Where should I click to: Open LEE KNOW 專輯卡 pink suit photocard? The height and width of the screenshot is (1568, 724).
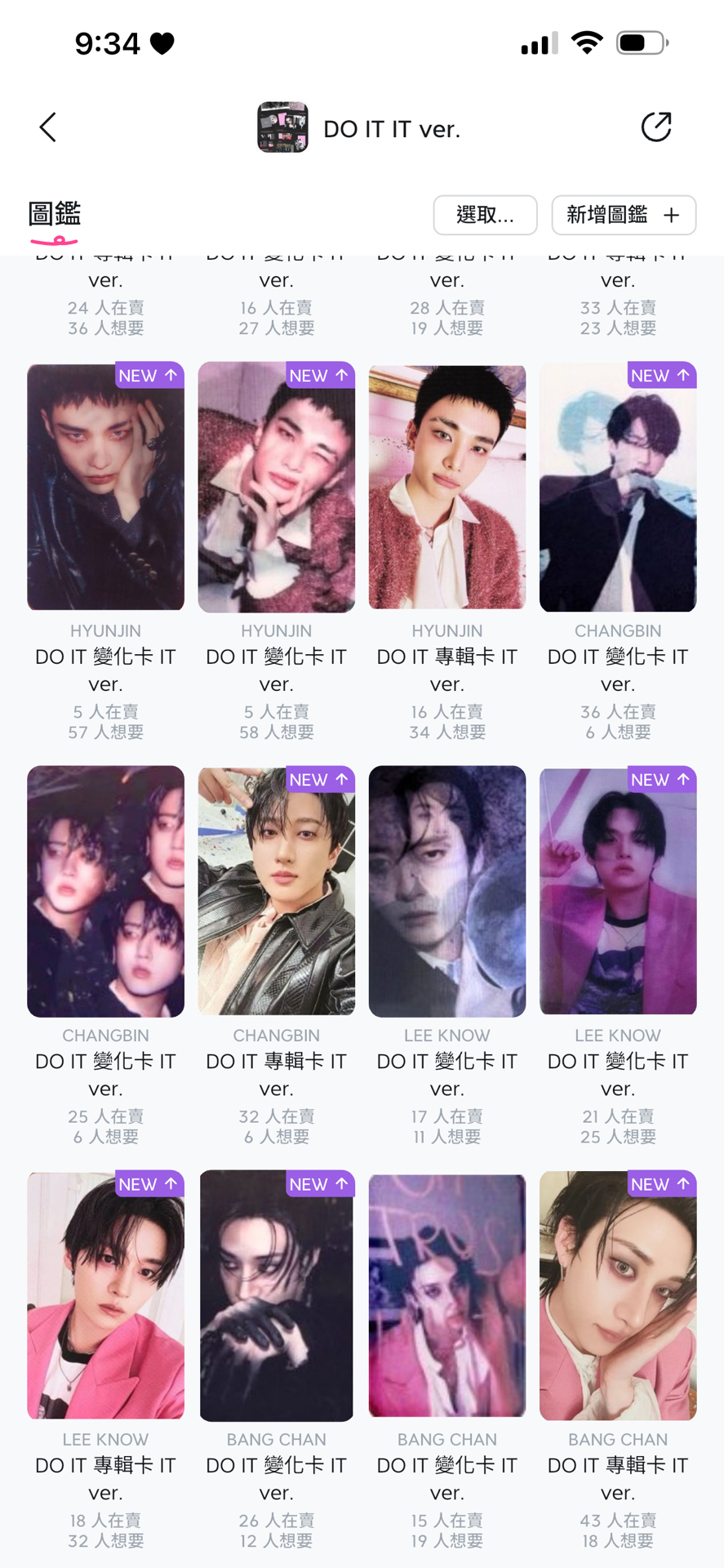coord(105,1295)
